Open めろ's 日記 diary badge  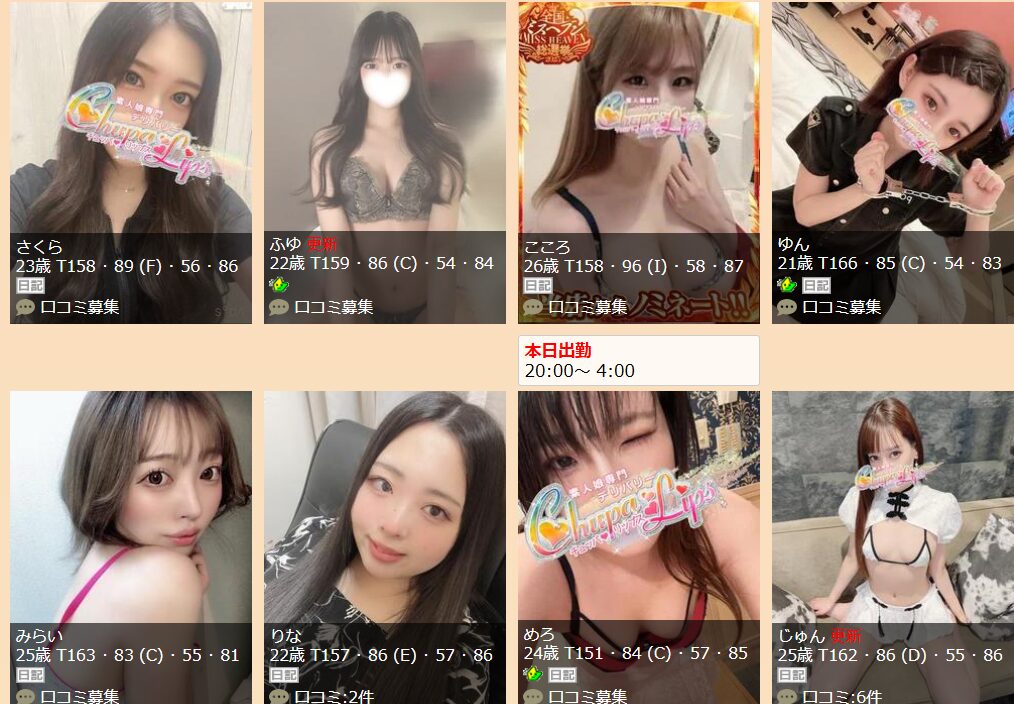click(x=564, y=675)
